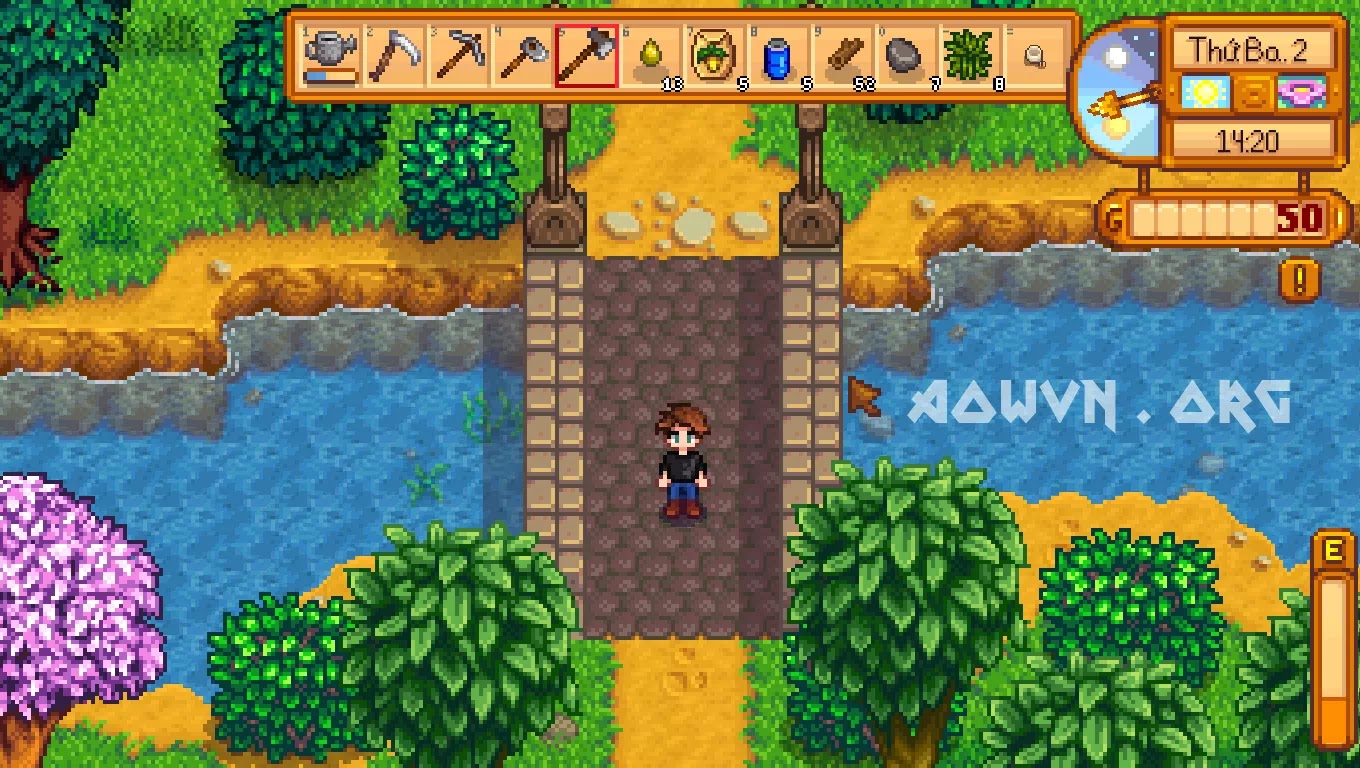Select the sap stack of 13
Viewport: 1360px width, 768px height.
[651, 57]
